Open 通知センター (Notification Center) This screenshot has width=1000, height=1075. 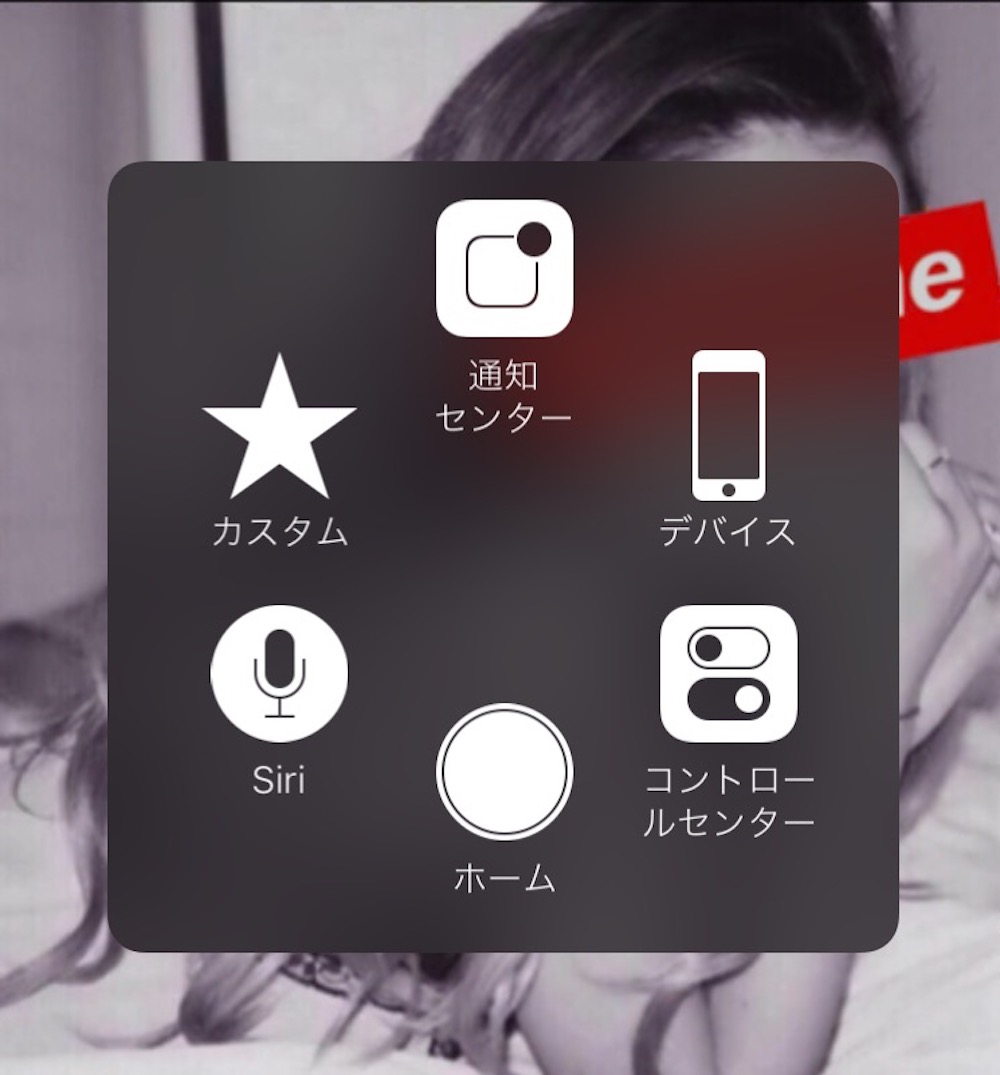[x=504, y=269]
